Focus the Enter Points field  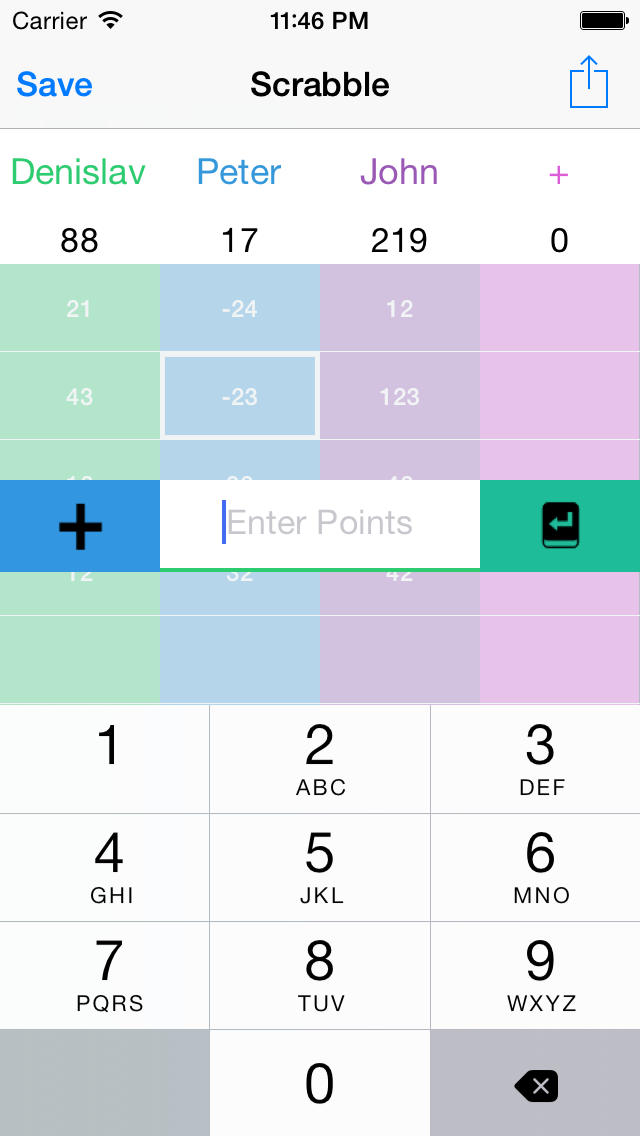tap(320, 524)
